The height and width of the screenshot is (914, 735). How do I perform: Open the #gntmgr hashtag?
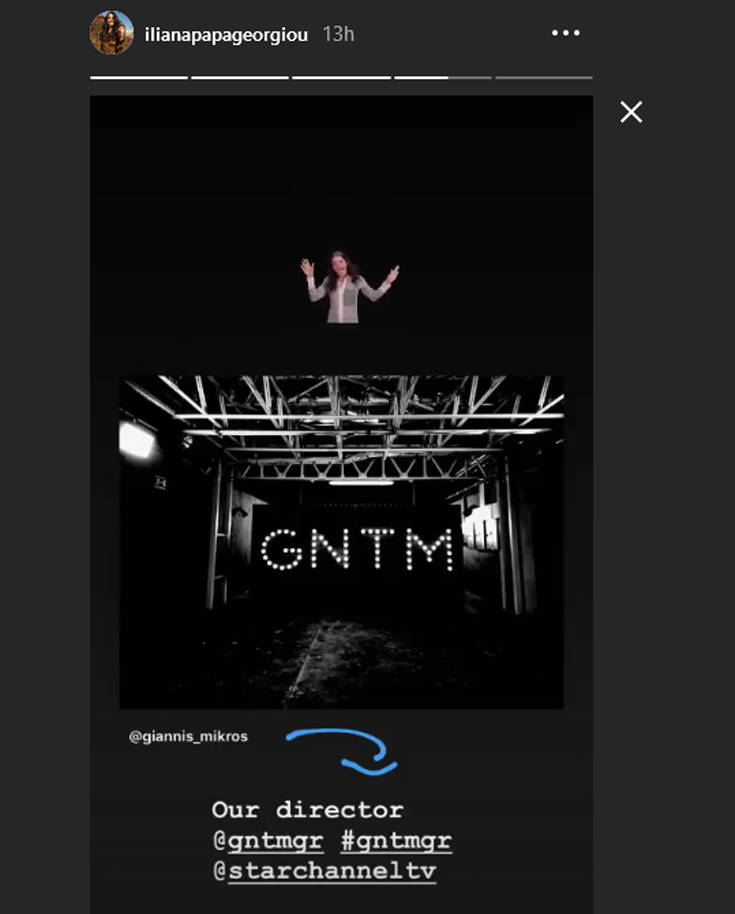pyautogui.click(x=396, y=841)
